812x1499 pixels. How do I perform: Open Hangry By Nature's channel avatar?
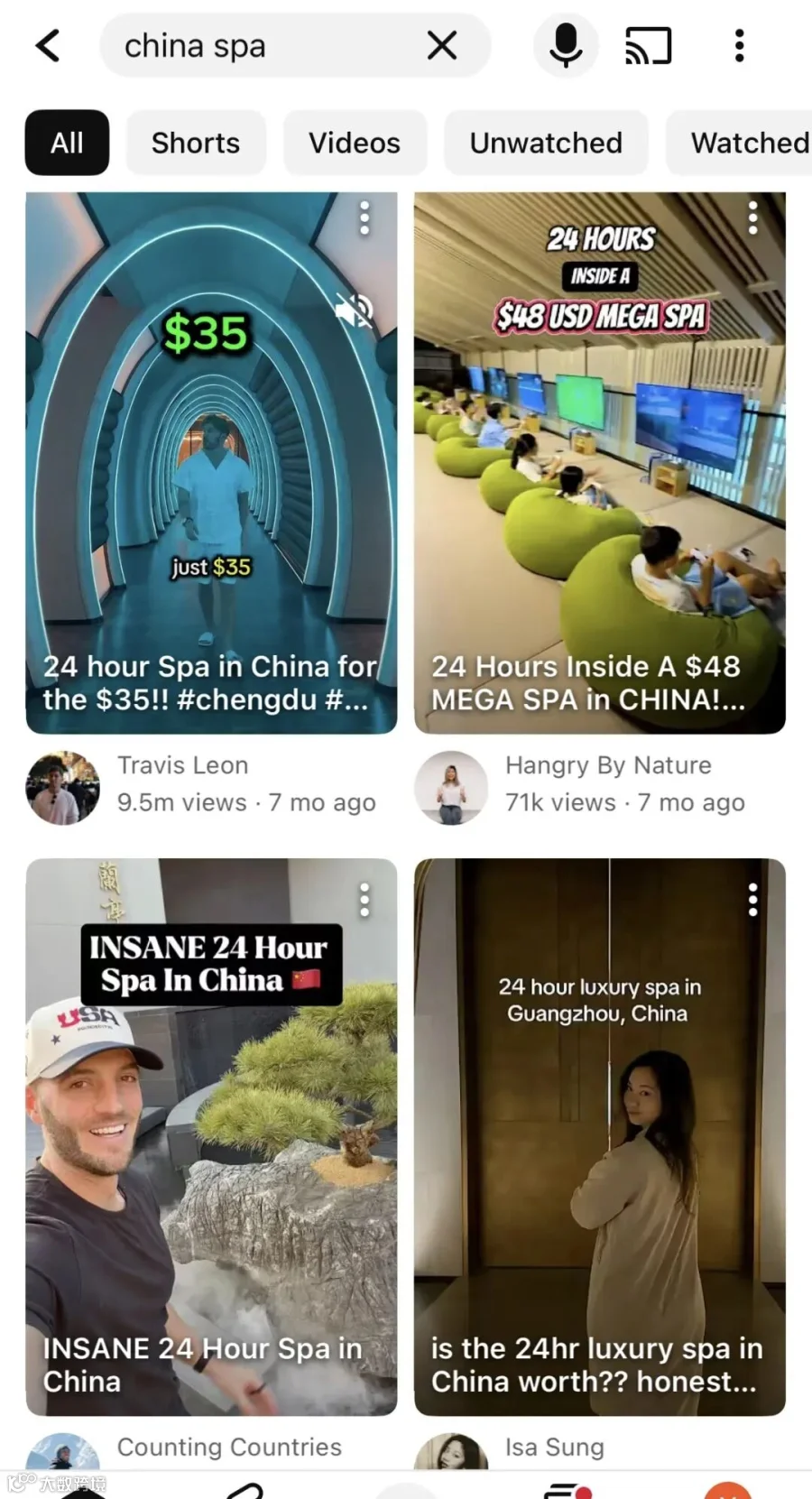pyautogui.click(x=451, y=788)
